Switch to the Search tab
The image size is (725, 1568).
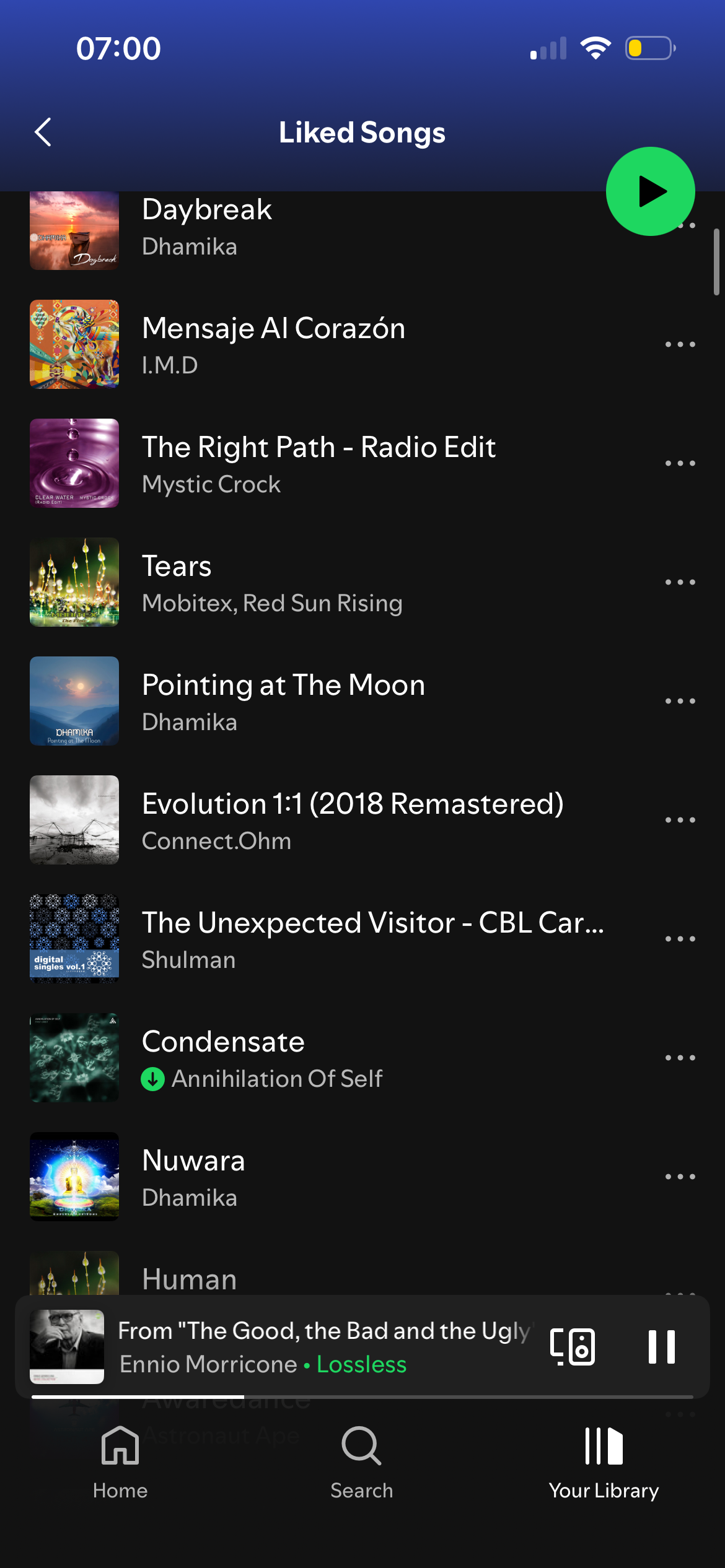coord(362,1461)
